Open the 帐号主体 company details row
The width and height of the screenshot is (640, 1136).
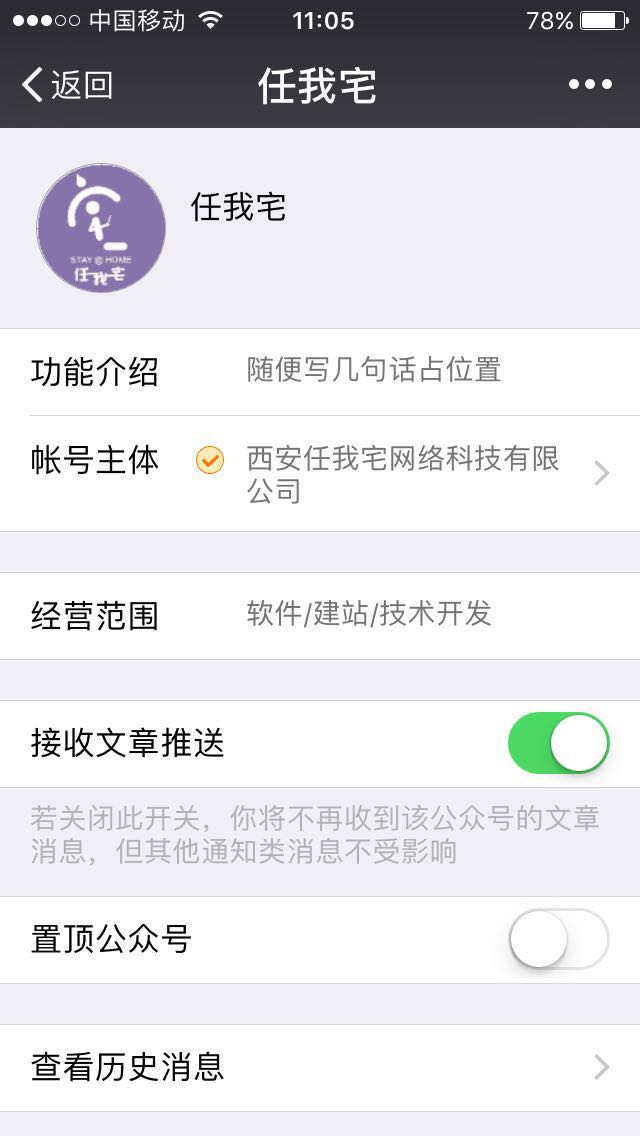coord(320,474)
